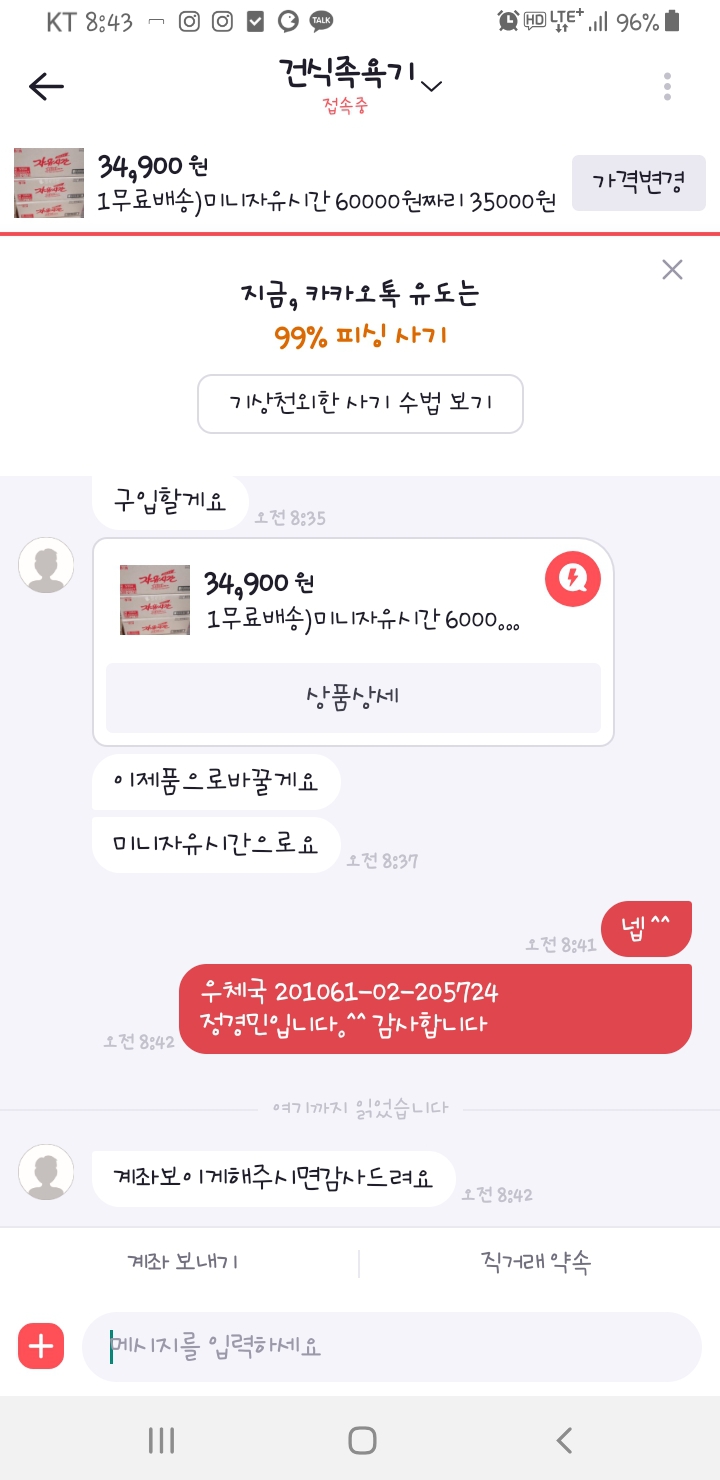
Task: Open 기상천외한 사기 수법 보기
Action: coord(360,404)
